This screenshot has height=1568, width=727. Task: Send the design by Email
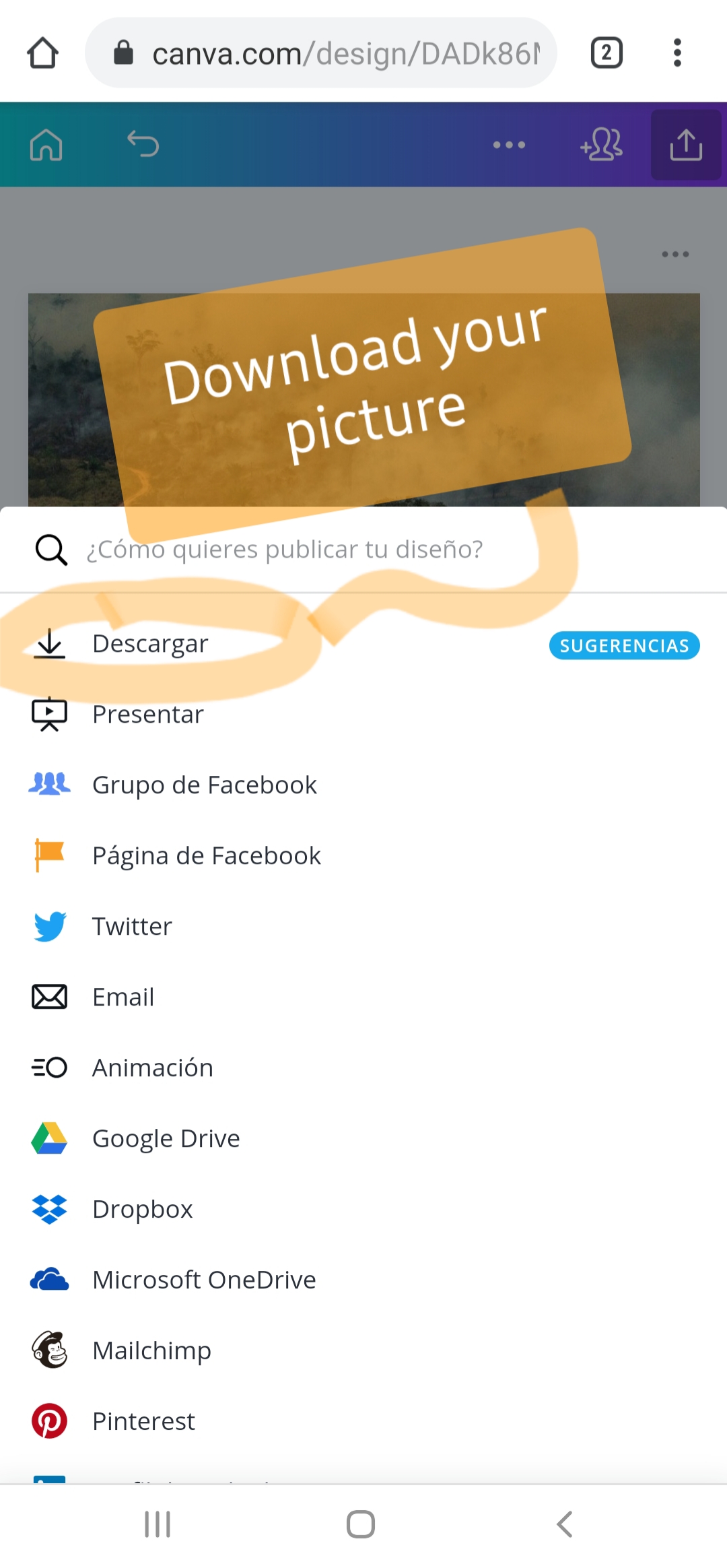tap(363, 998)
